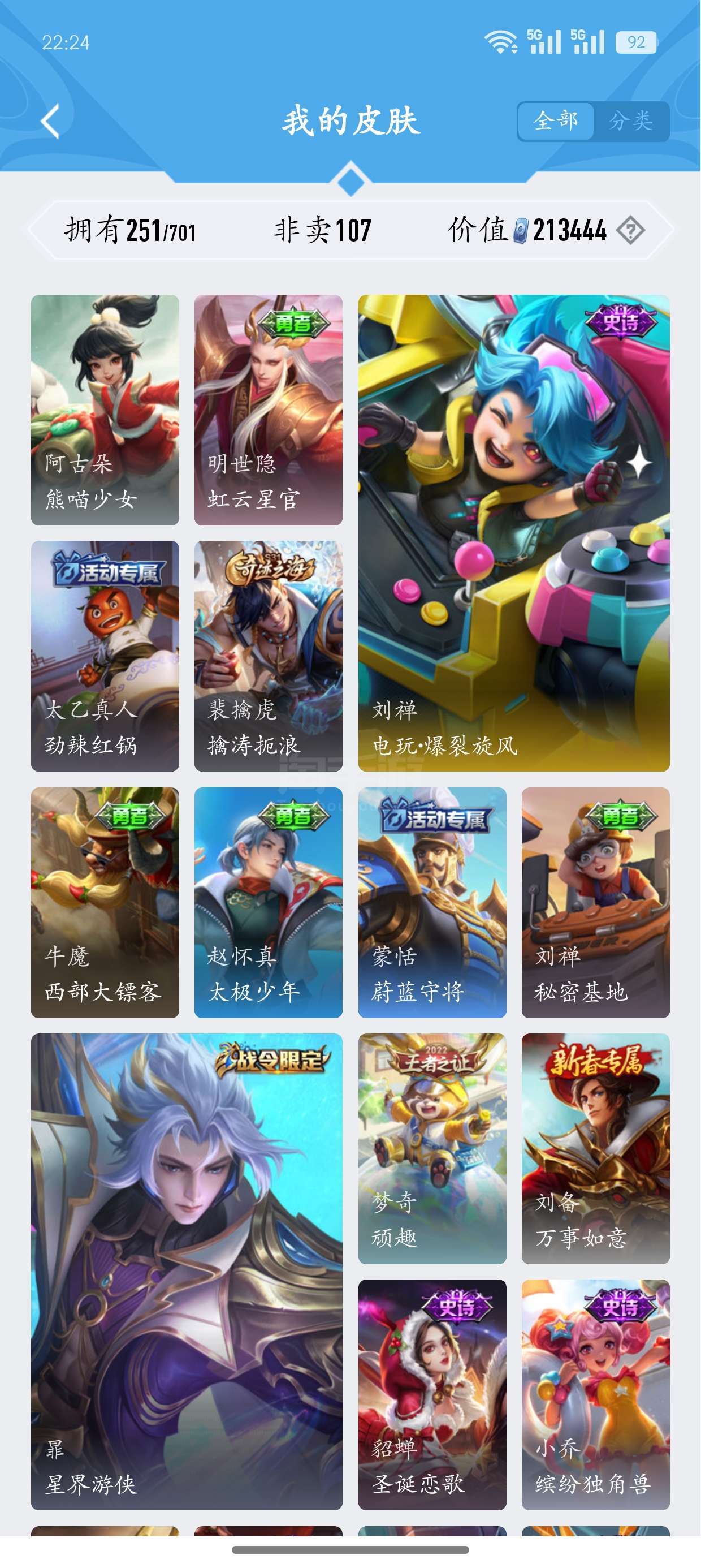
Task: View 刘禅 秘密基地 skin
Action: click(x=595, y=902)
